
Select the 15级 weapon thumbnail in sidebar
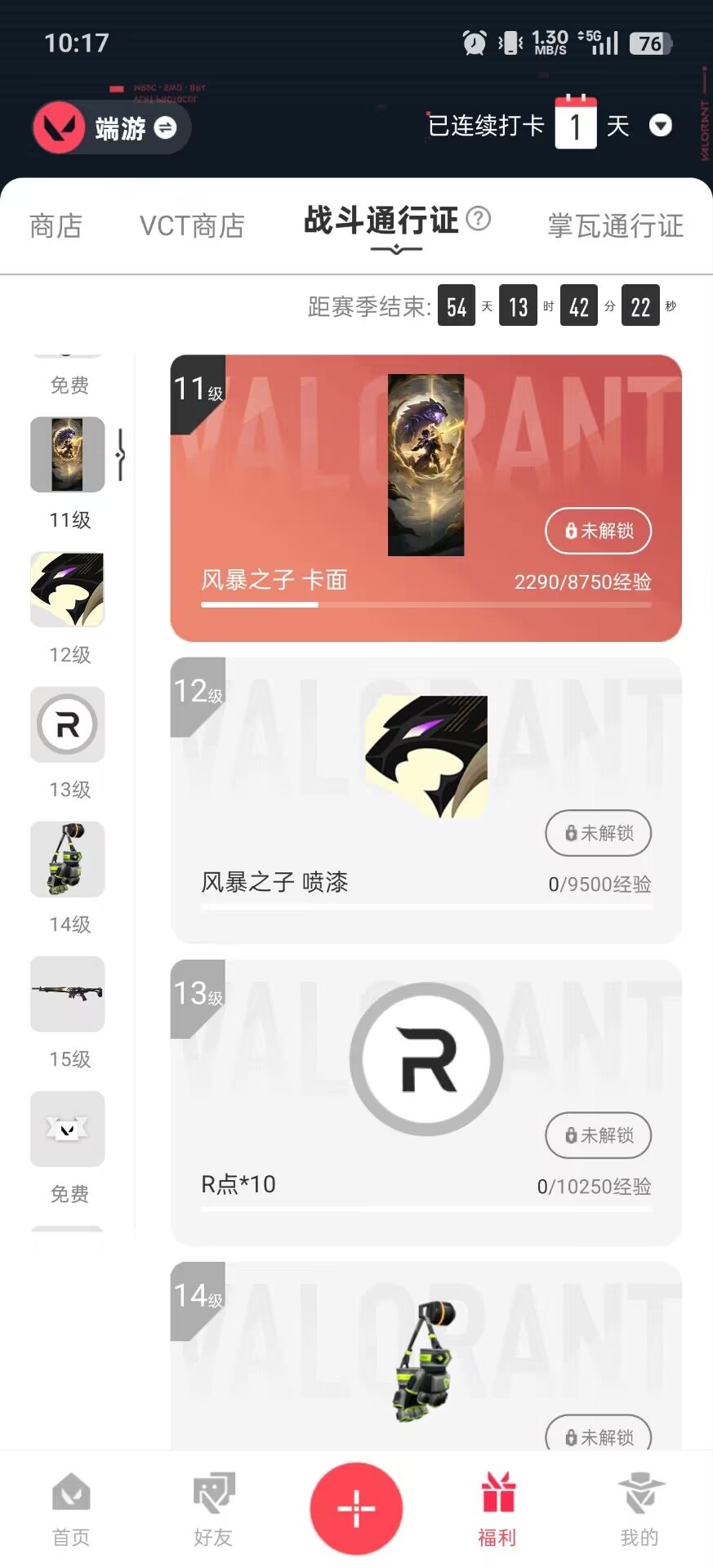tap(68, 994)
